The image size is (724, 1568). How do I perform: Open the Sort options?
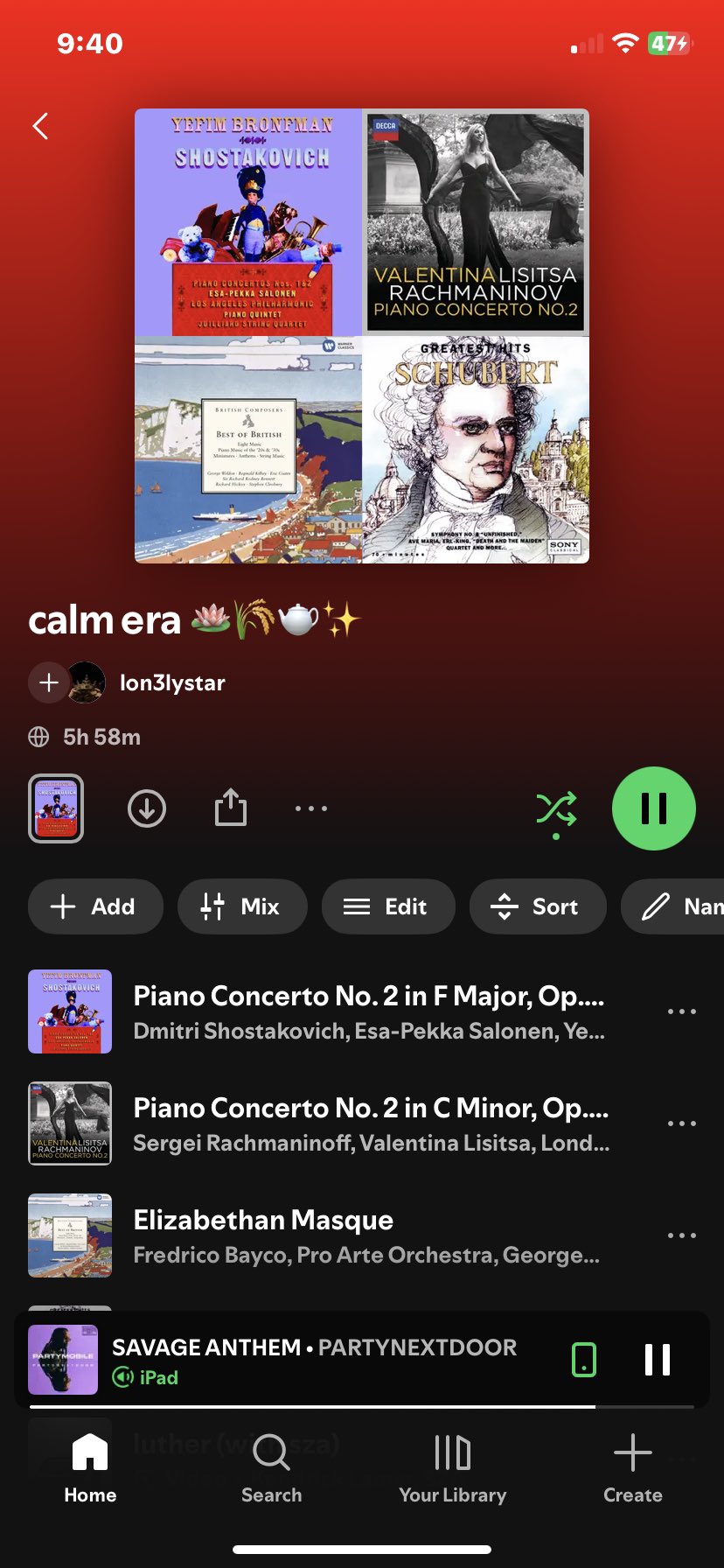(x=538, y=906)
